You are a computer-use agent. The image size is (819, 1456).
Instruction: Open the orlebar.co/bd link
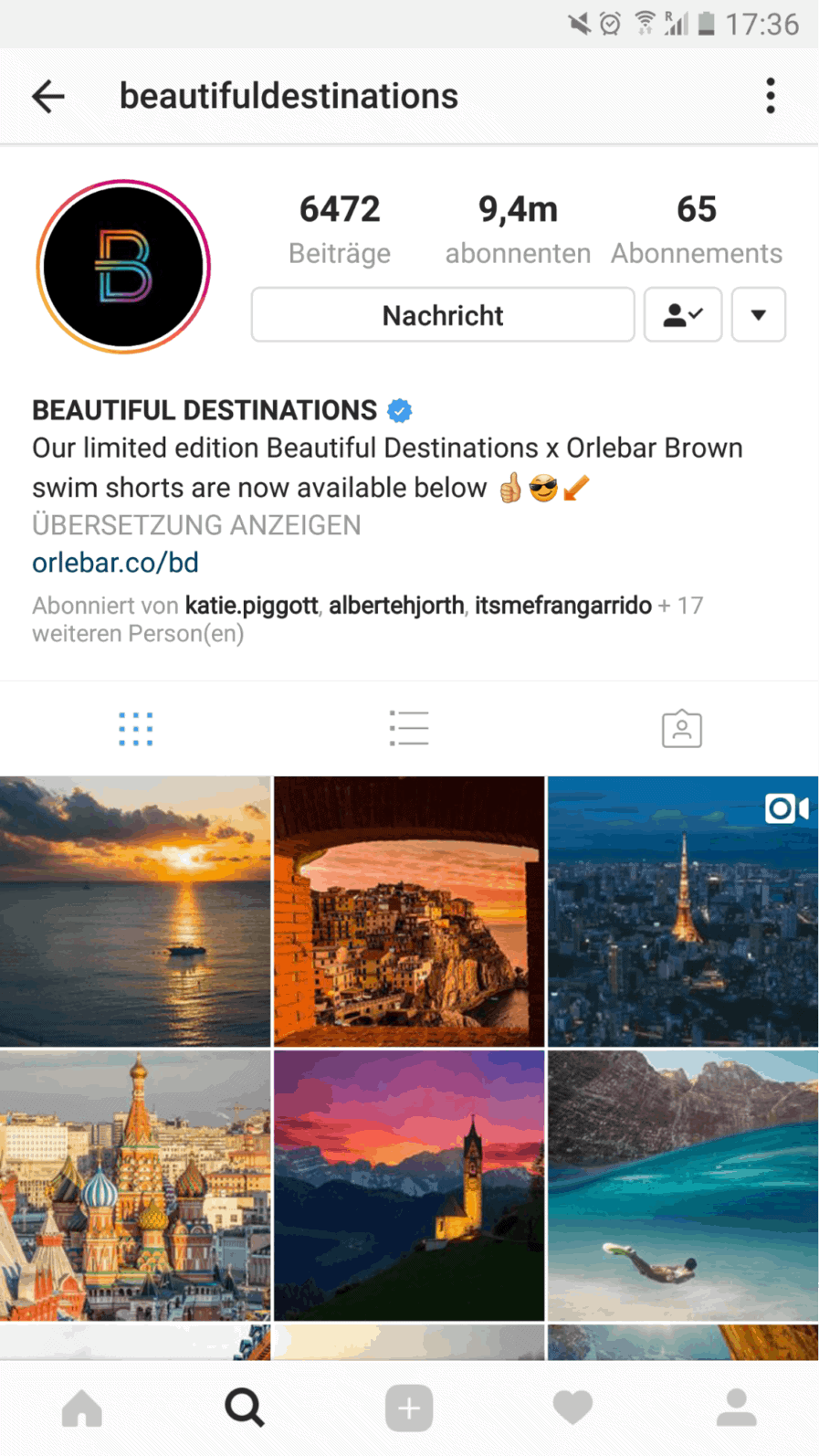tap(115, 563)
